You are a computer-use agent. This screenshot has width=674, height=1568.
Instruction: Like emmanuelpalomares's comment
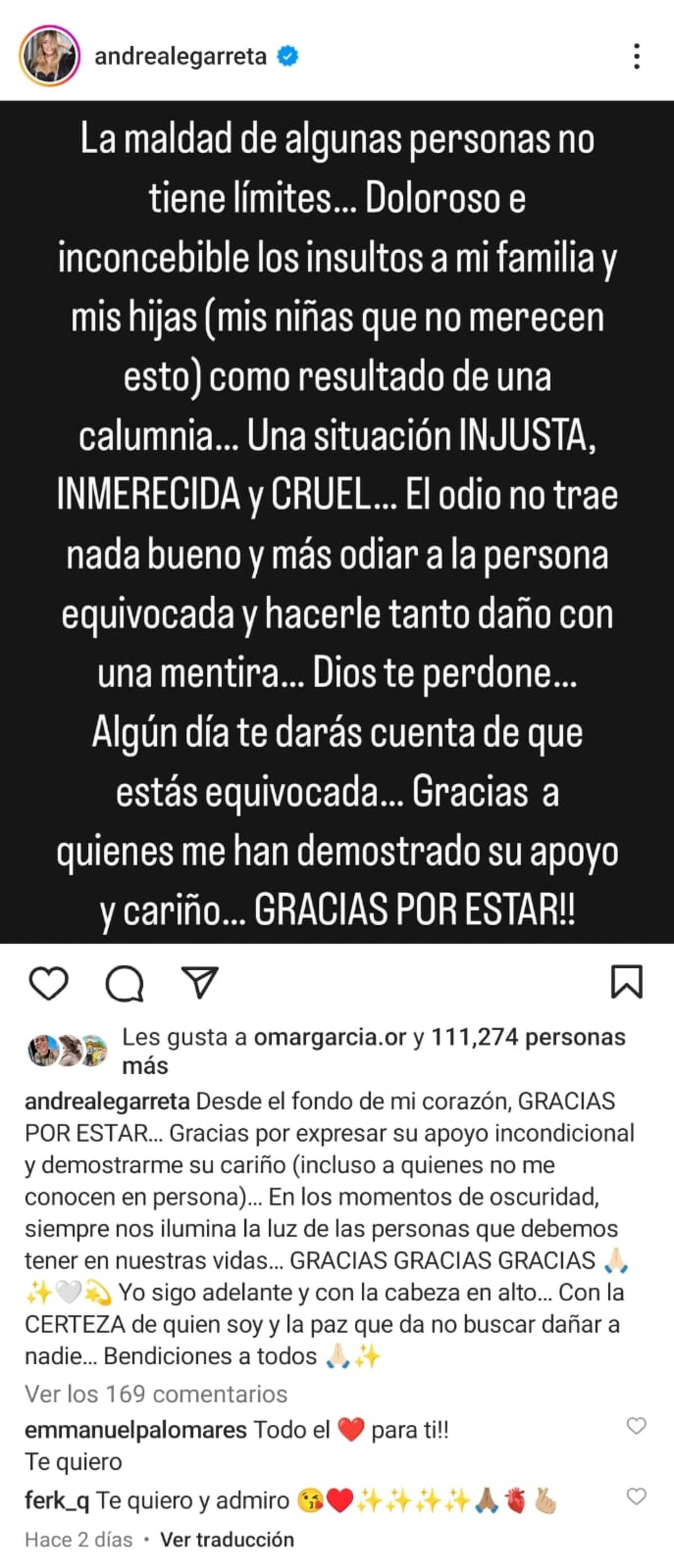click(636, 1425)
